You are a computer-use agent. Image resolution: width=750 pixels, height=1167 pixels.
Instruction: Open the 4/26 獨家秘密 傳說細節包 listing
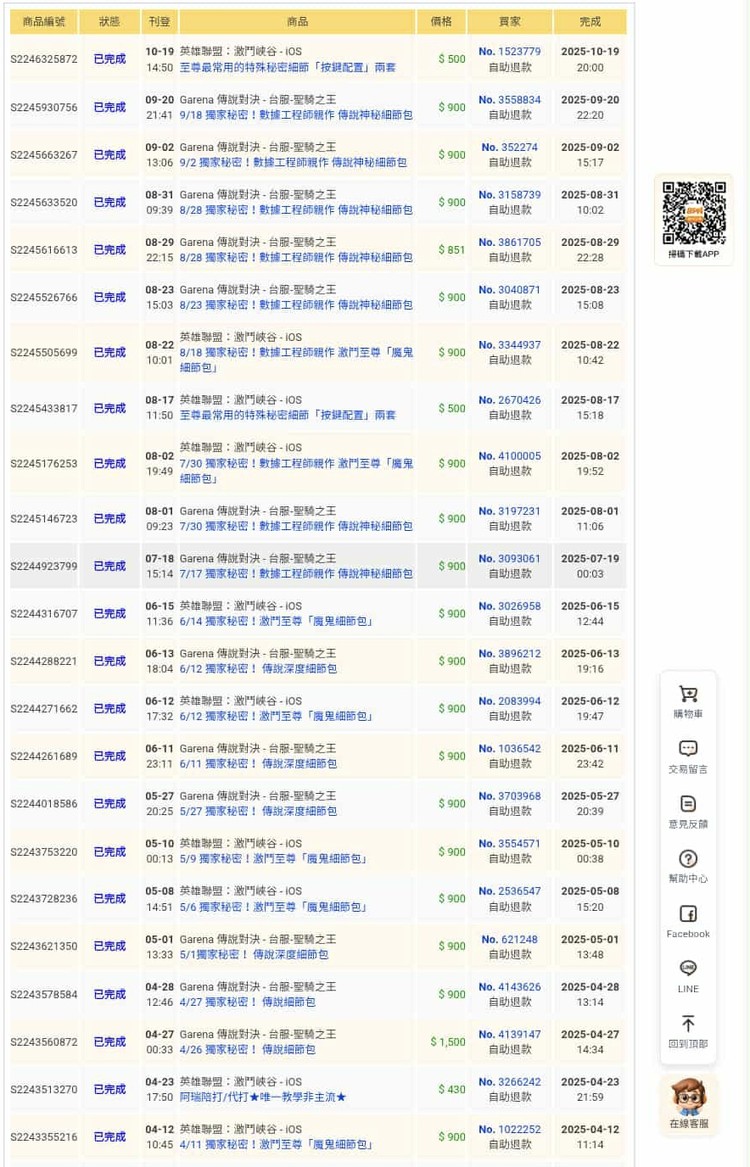(x=247, y=1050)
